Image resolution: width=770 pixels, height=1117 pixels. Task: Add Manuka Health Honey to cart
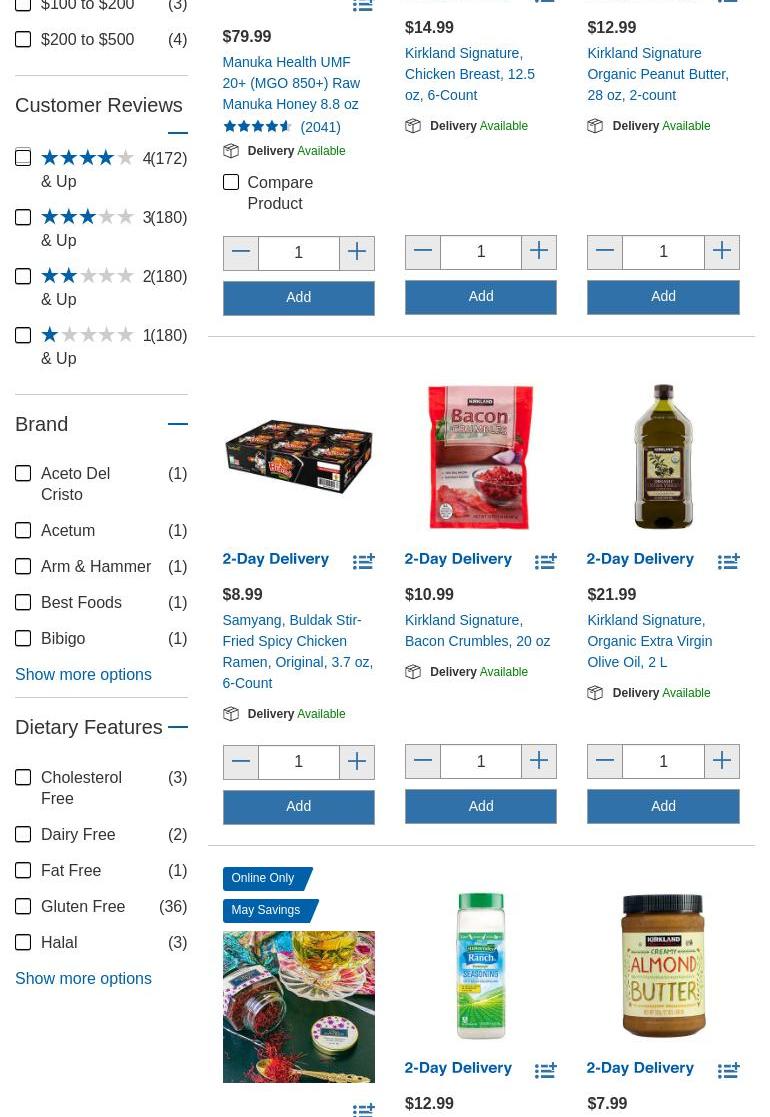point(298,297)
